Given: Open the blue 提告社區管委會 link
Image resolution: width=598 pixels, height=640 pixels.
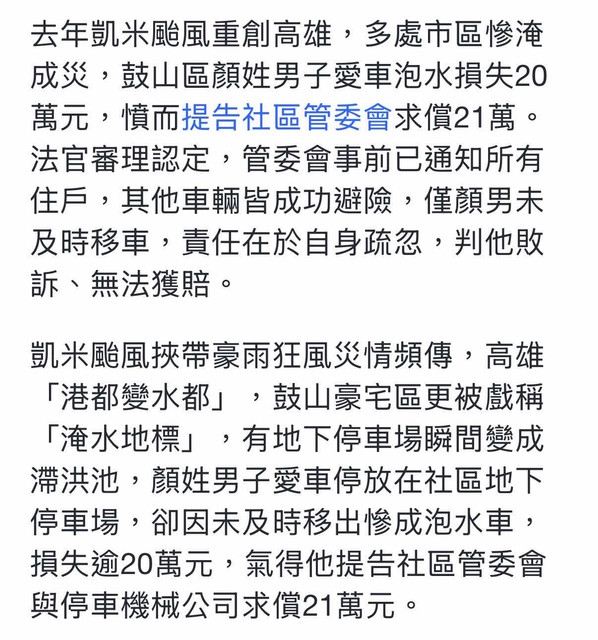Looking at the screenshot, I should (x=287, y=118).
